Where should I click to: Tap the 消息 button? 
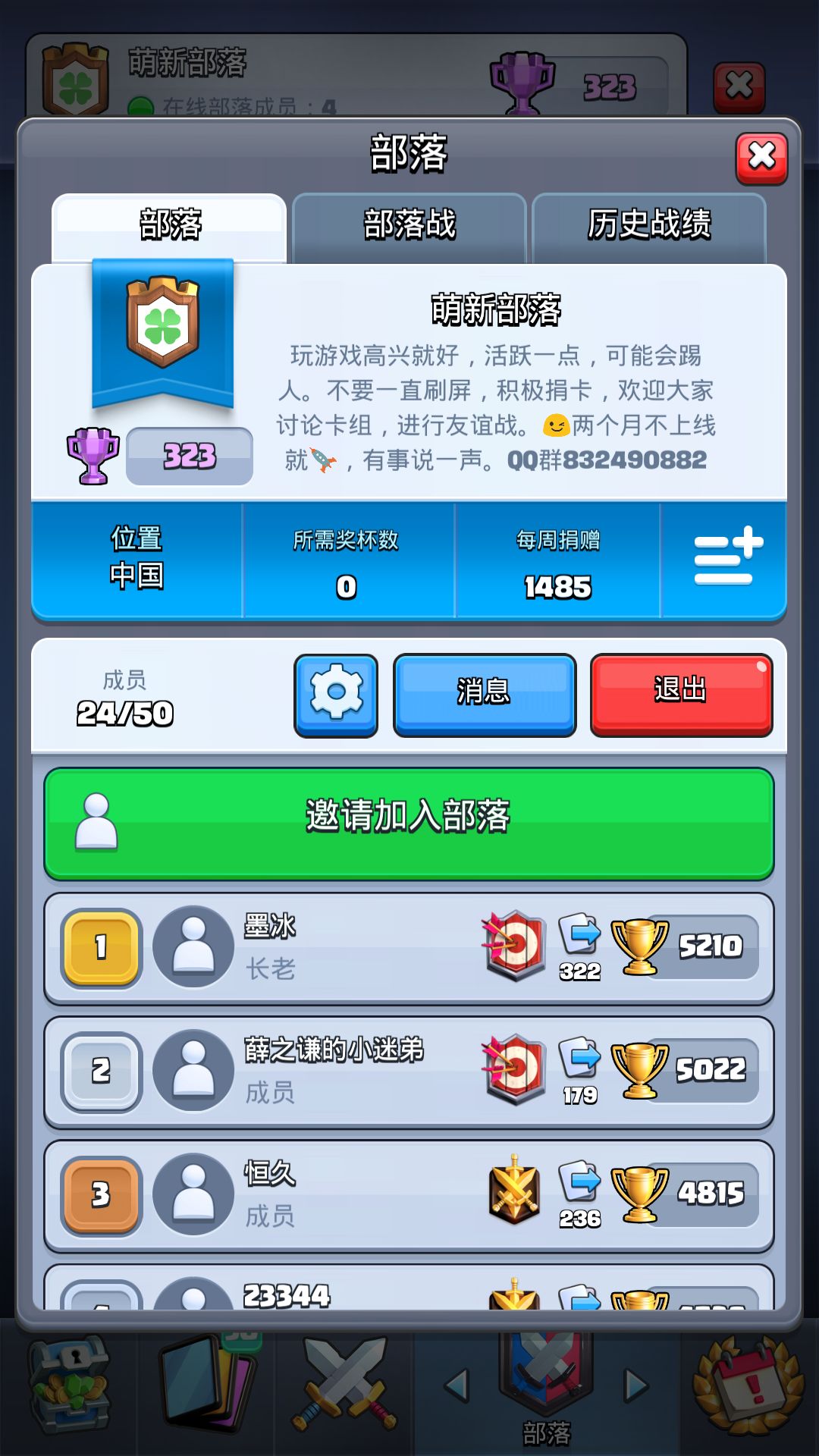(x=485, y=694)
